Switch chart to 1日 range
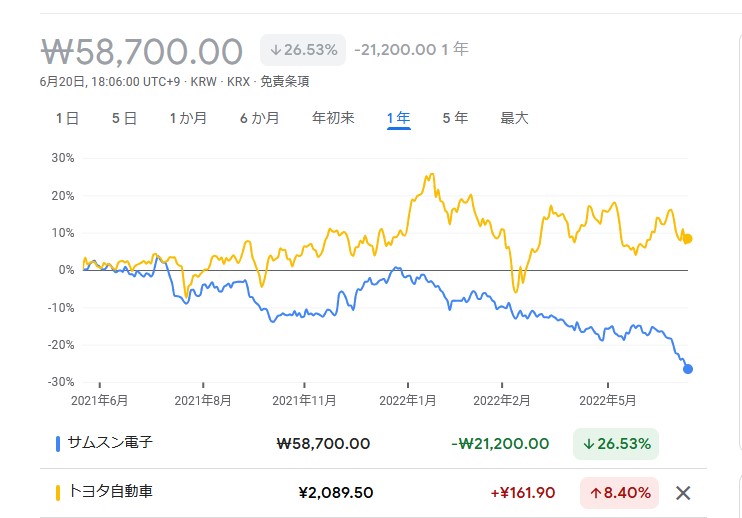 67,118
